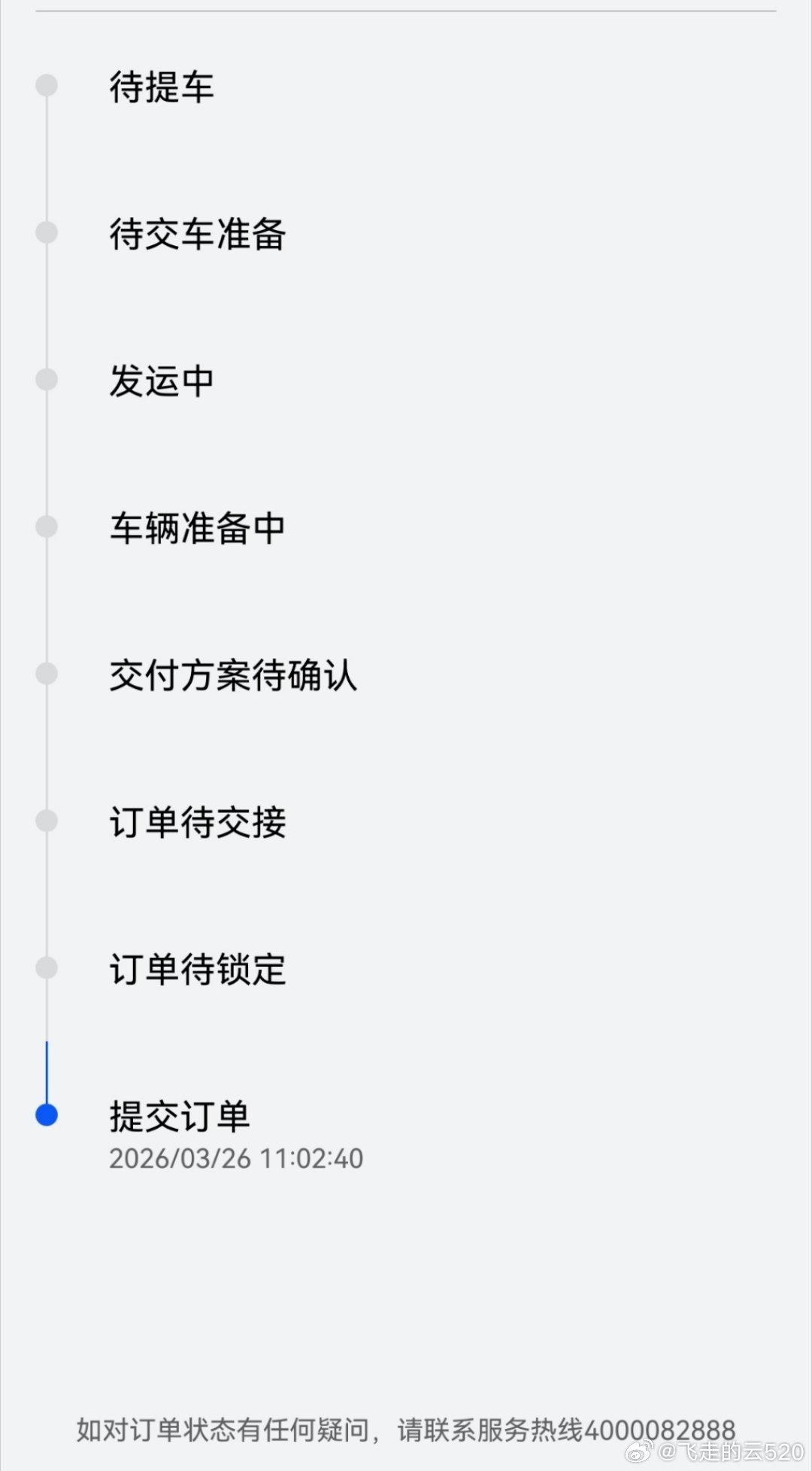Click the 订单待交接 text label
The width and height of the screenshot is (812, 1471).
click(197, 822)
